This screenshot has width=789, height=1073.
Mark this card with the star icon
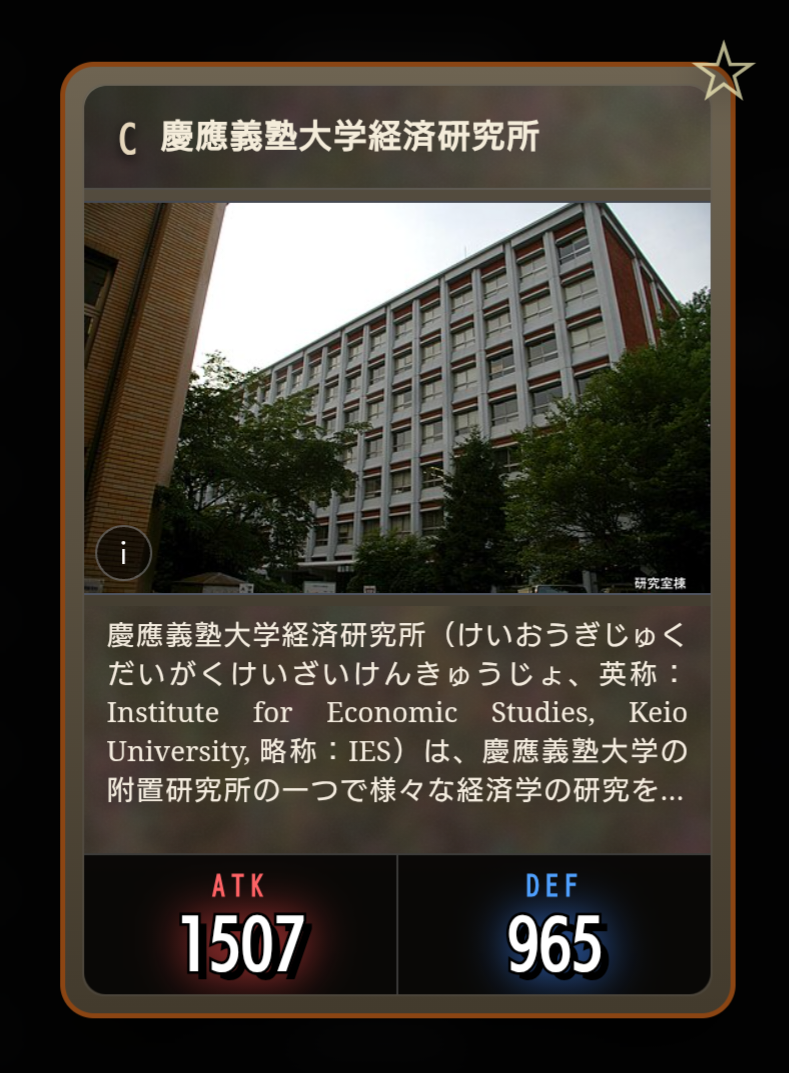723,71
